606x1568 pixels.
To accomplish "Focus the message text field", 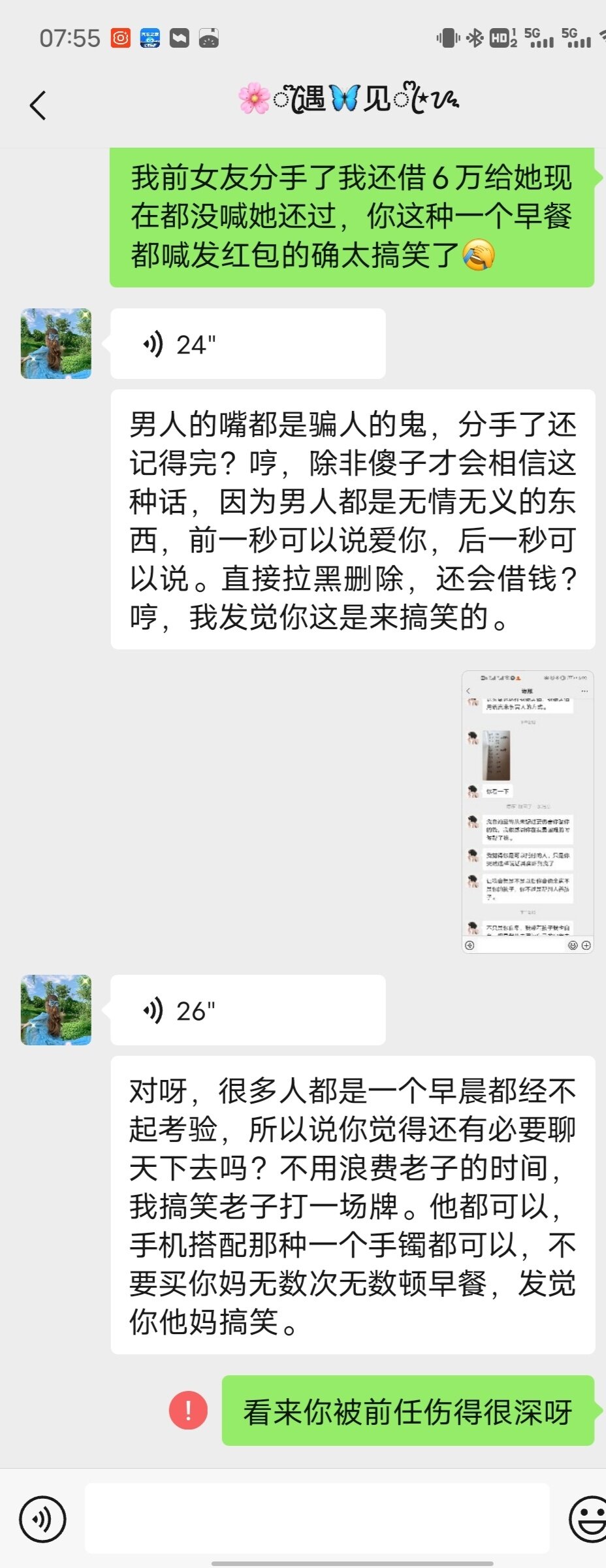I will click(x=317, y=1518).
